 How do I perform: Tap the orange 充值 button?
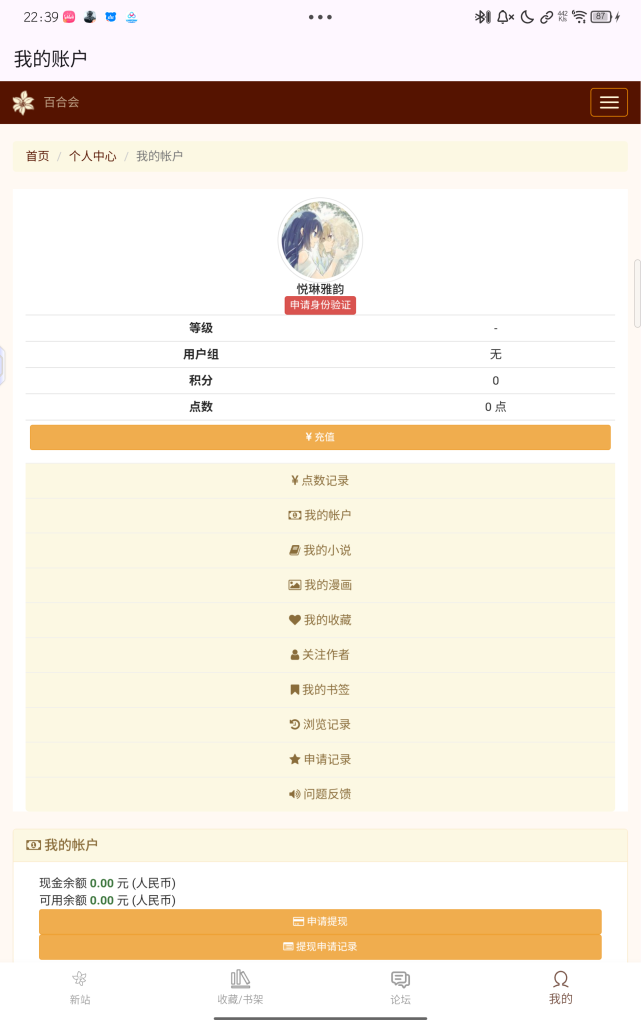click(320, 437)
